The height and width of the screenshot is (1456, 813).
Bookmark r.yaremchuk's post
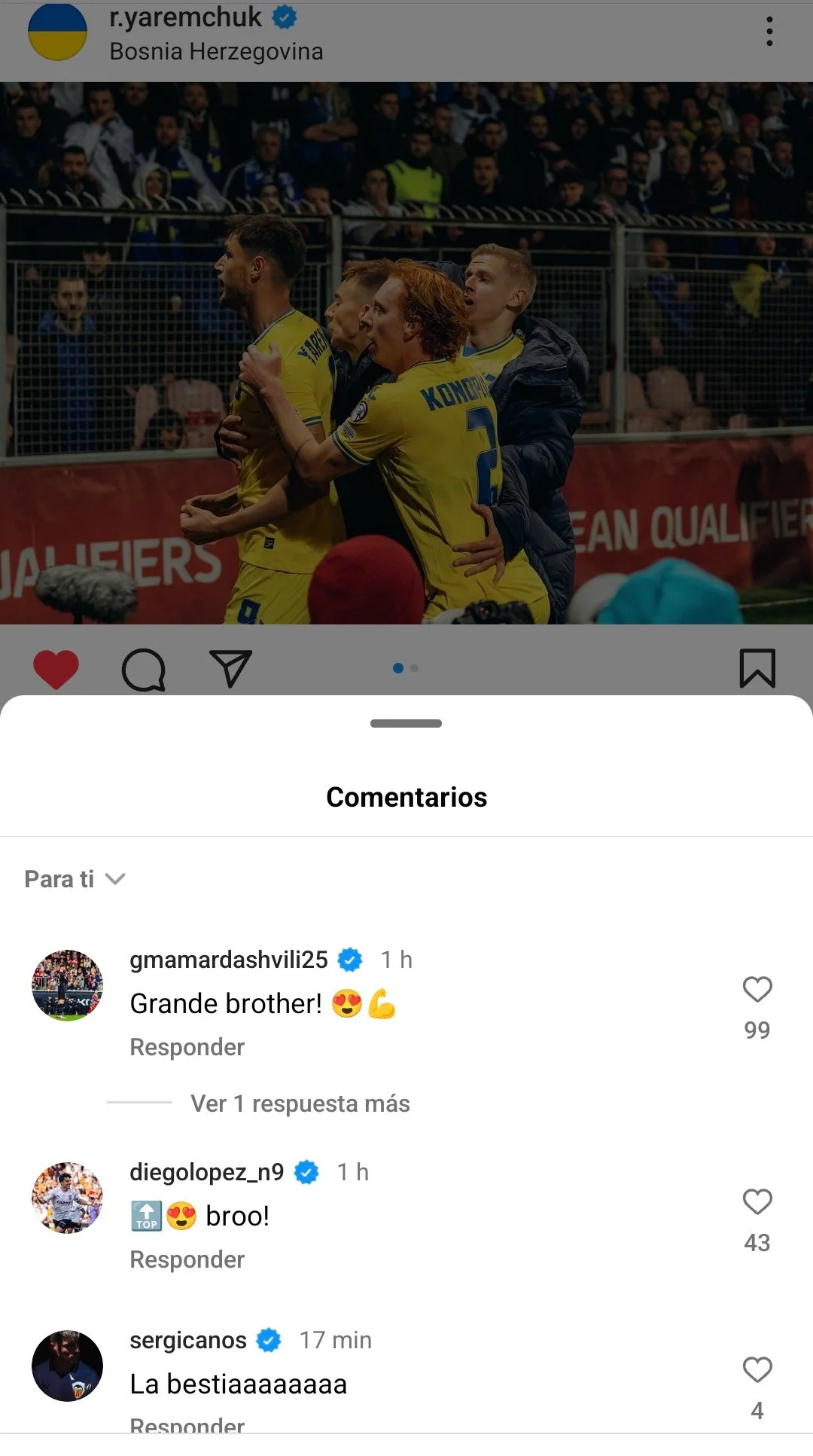(757, 668)
